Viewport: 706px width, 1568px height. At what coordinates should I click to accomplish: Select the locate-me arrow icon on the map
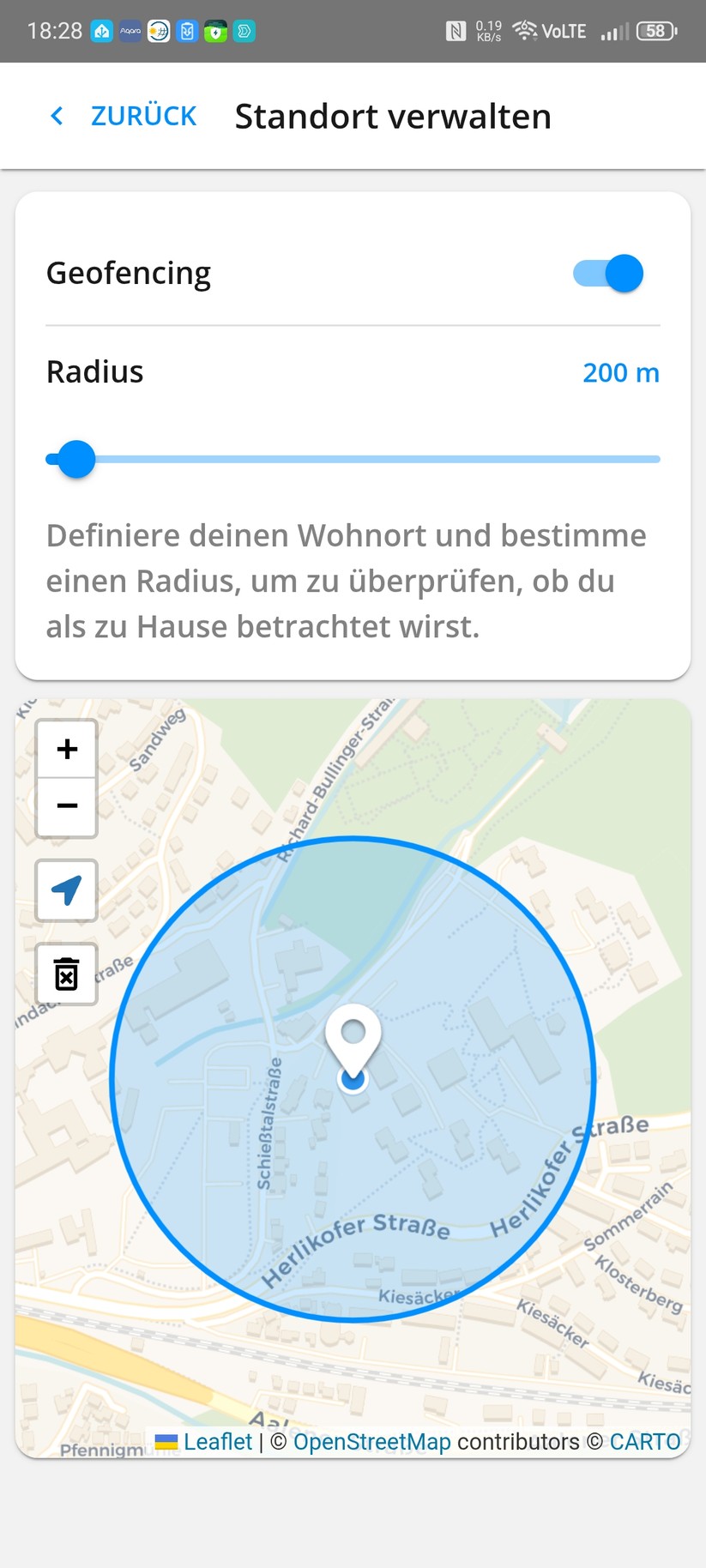tap(66, 890)
